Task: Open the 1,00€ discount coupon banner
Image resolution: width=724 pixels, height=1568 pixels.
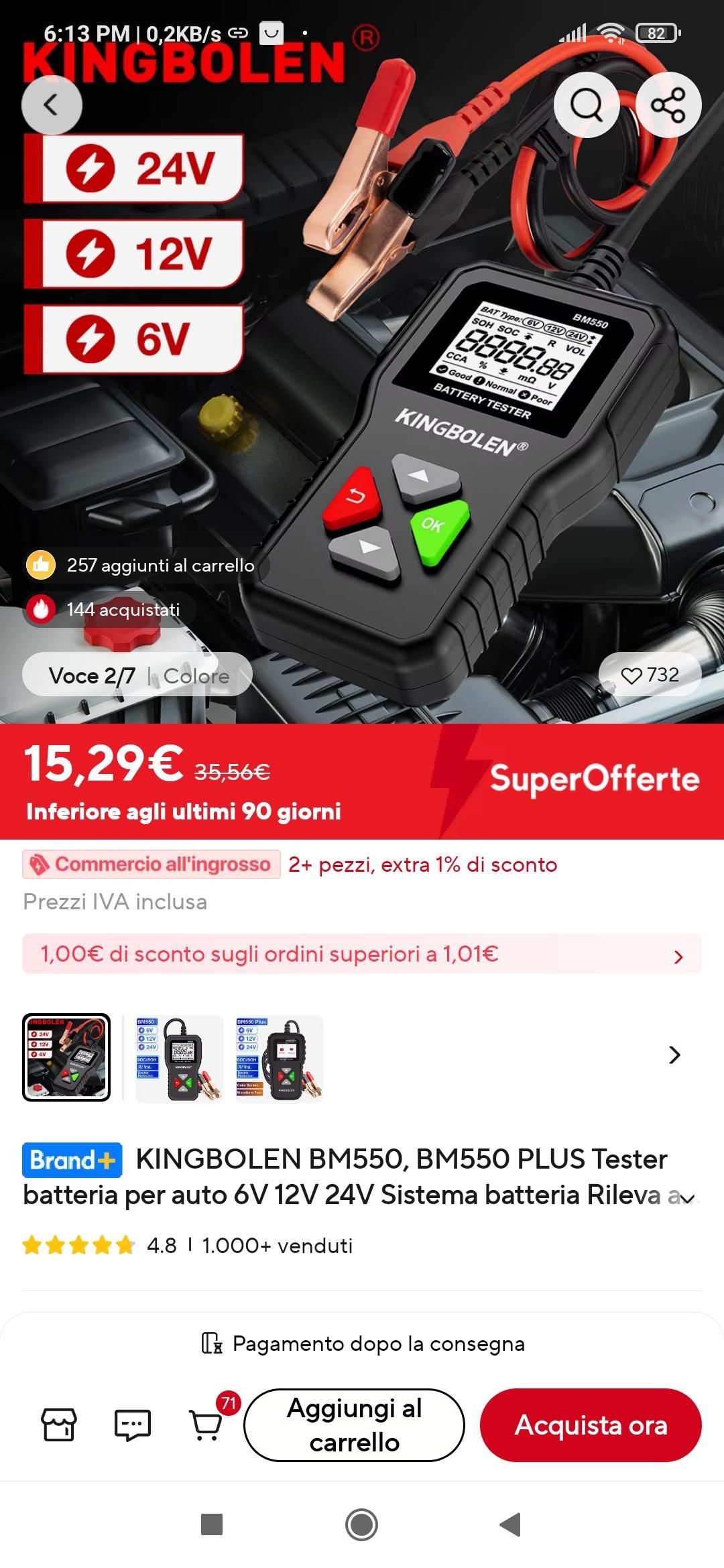Action: 362,954
